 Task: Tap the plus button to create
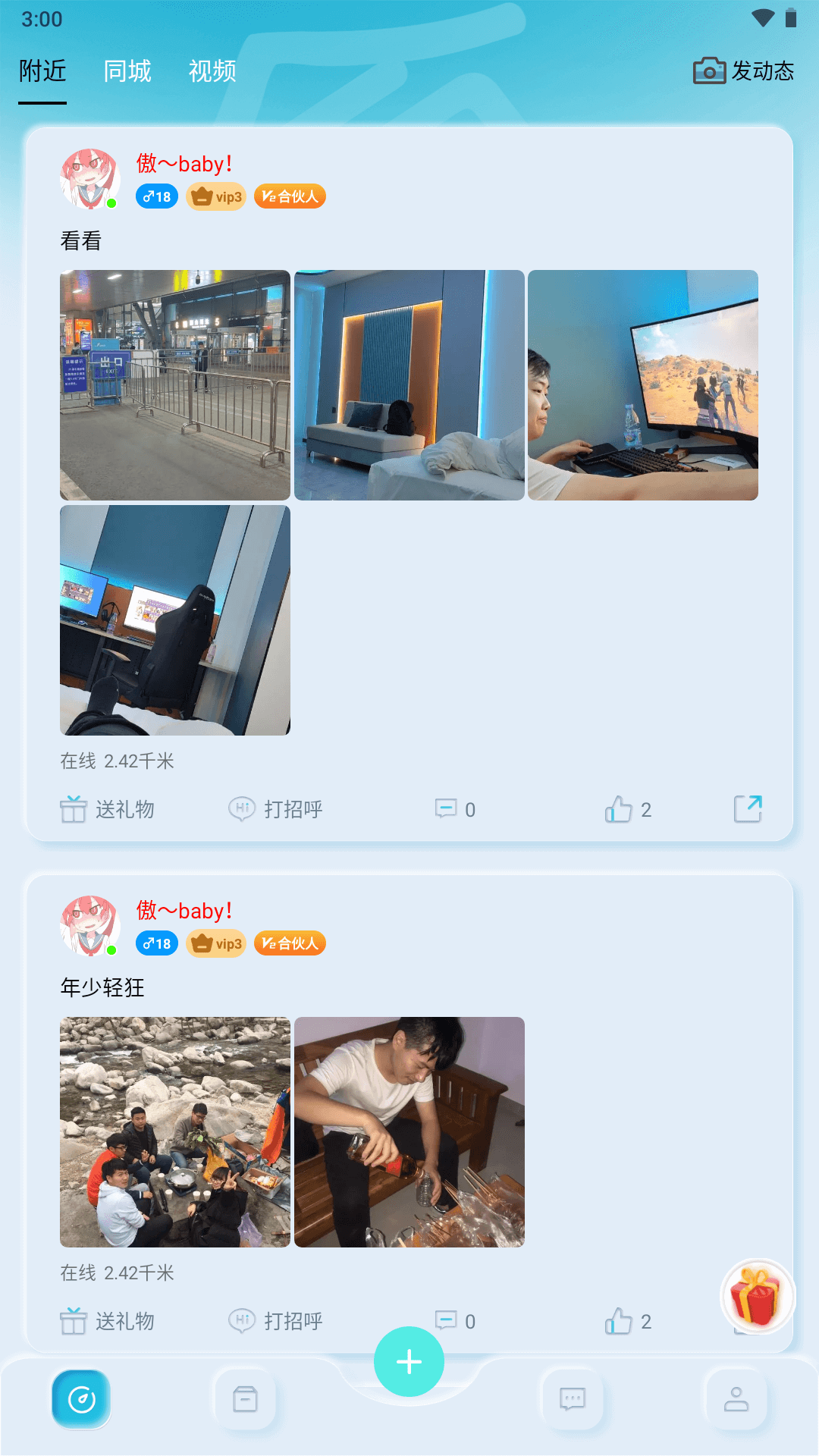[x=409, y=1362]
